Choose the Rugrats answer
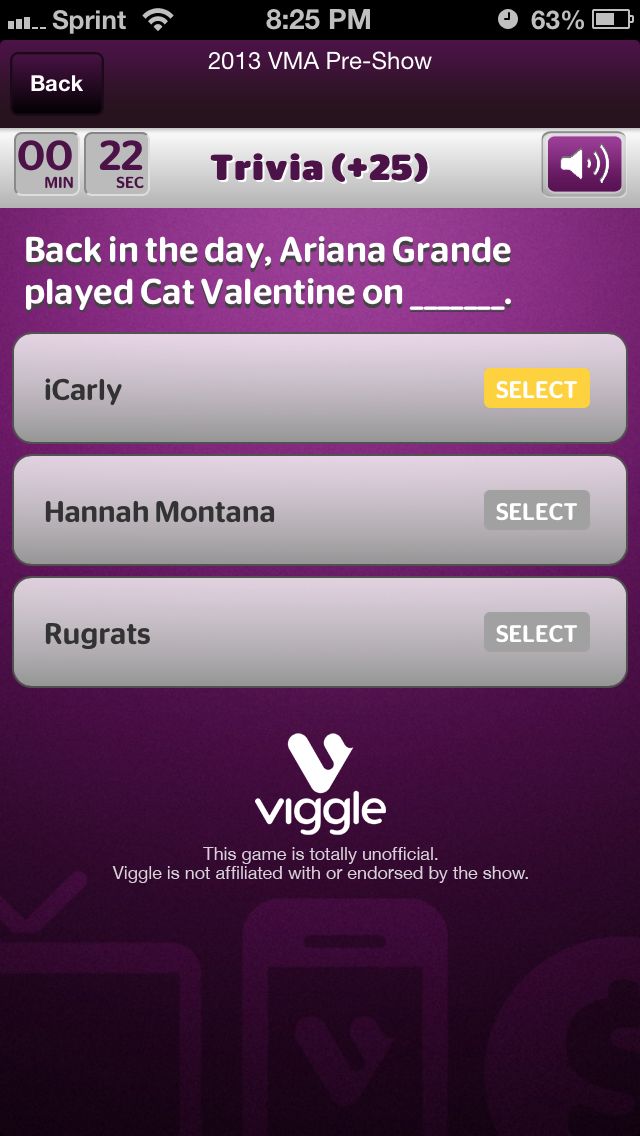The width and height of the screenshot is (640, 1136). pyautogui.click(x=536, y=633)
